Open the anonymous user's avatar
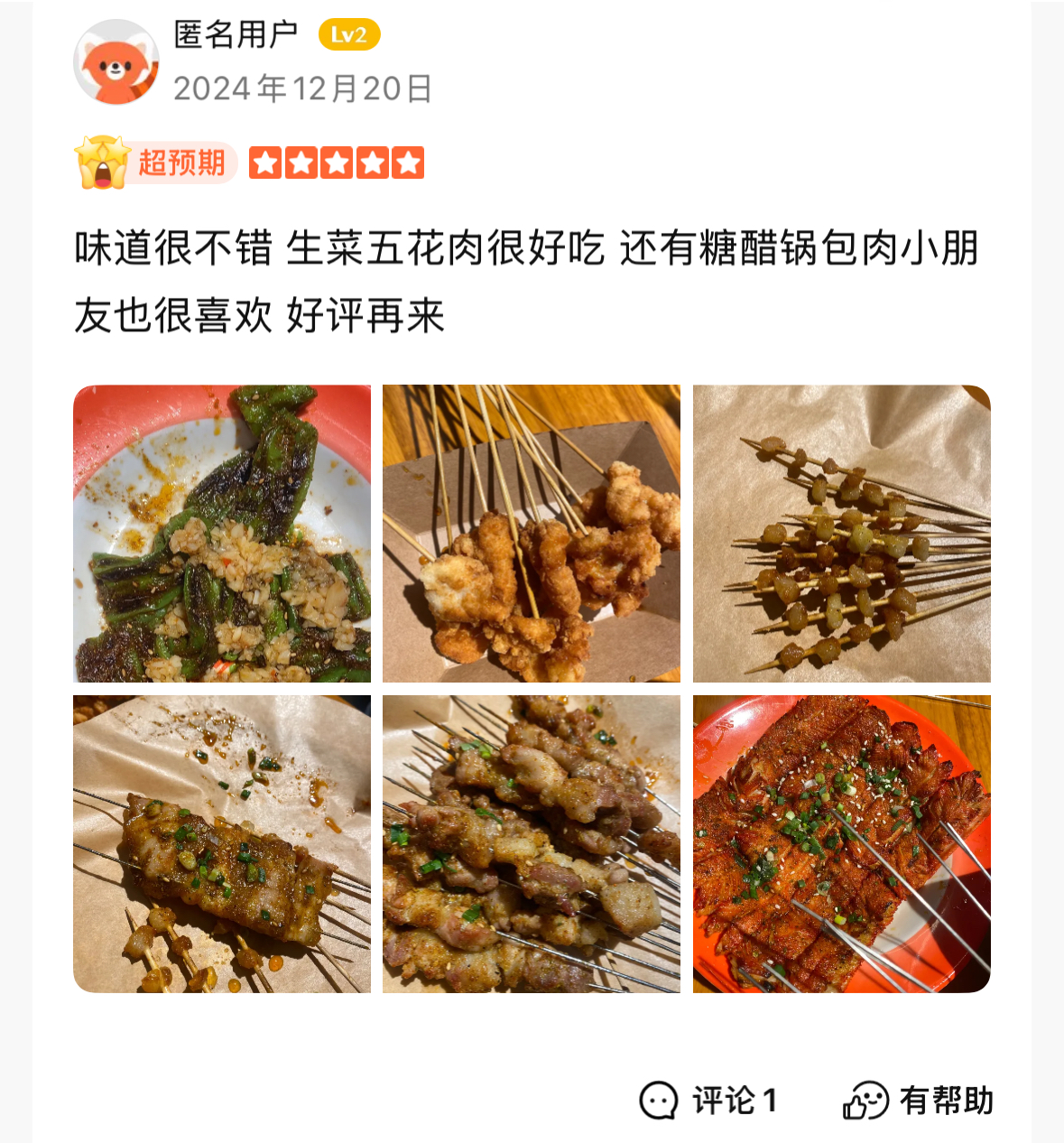The image size is (1064, 1143). click(x=116, y=62)
